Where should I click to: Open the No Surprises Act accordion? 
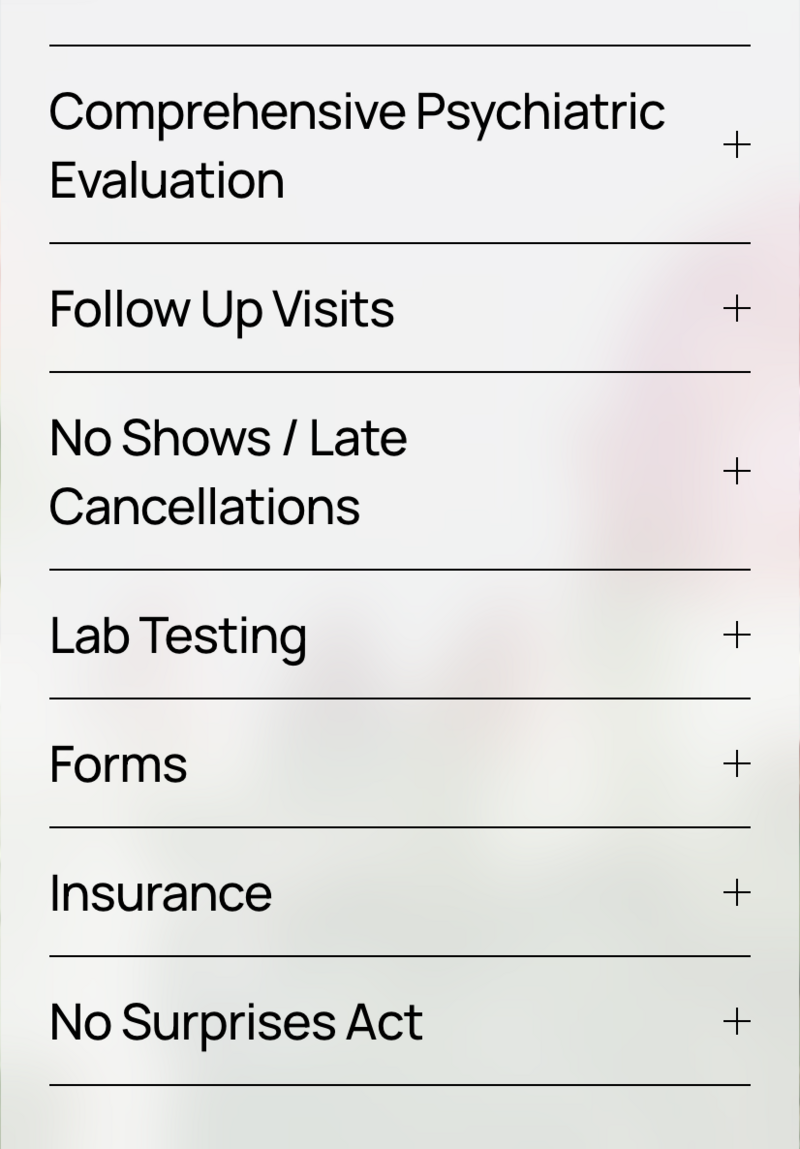point(736,1022)
